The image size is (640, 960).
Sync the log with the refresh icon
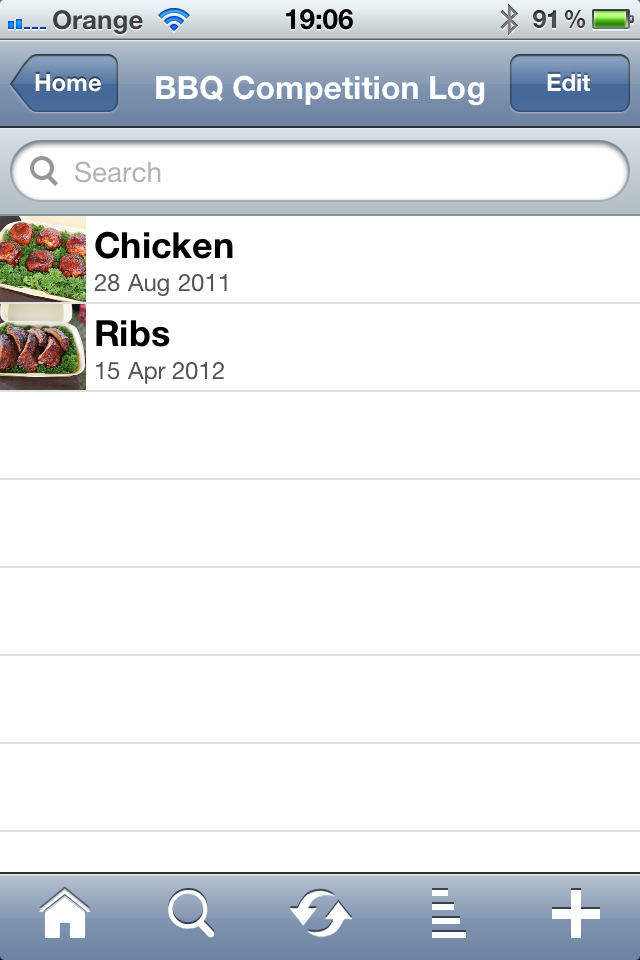coord(320,914)
